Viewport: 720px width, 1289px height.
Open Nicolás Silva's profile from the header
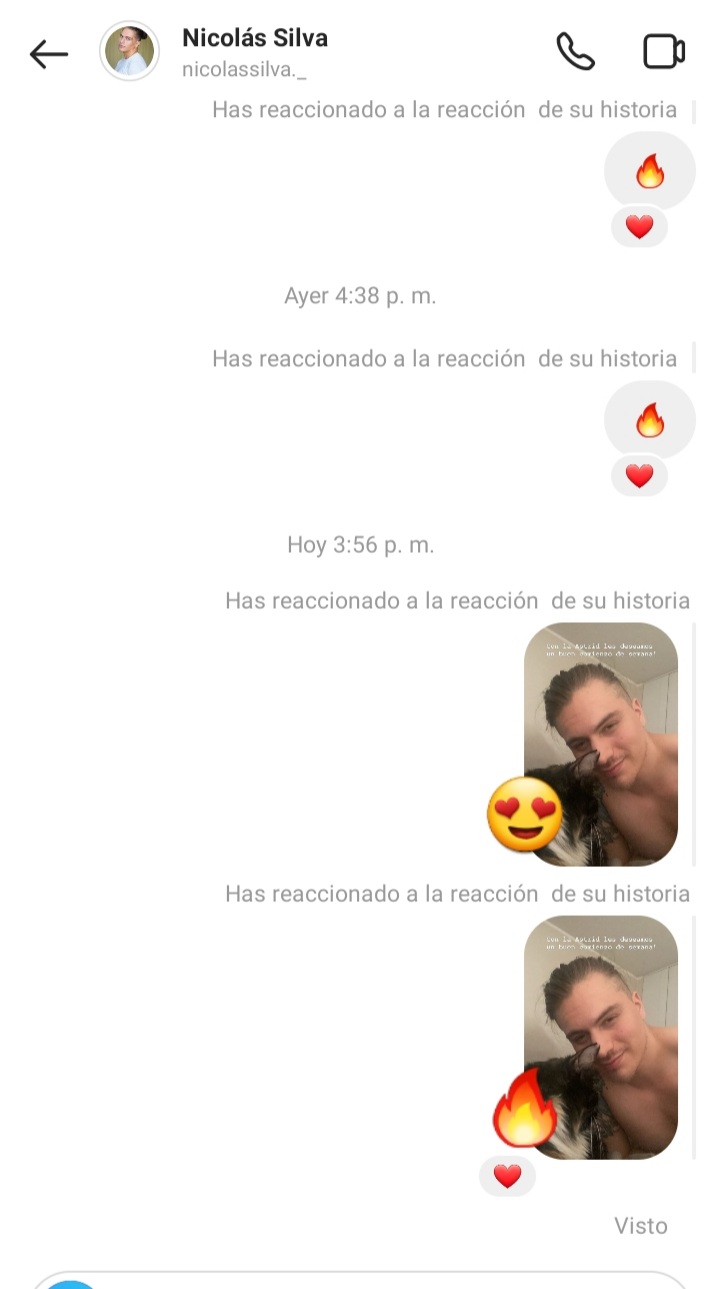(x=214, y=52)
